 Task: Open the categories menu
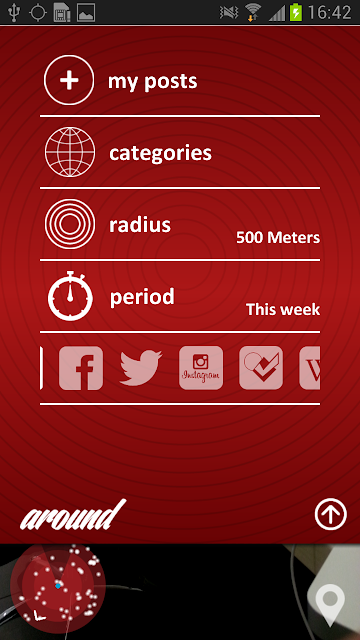pos(180,152)
